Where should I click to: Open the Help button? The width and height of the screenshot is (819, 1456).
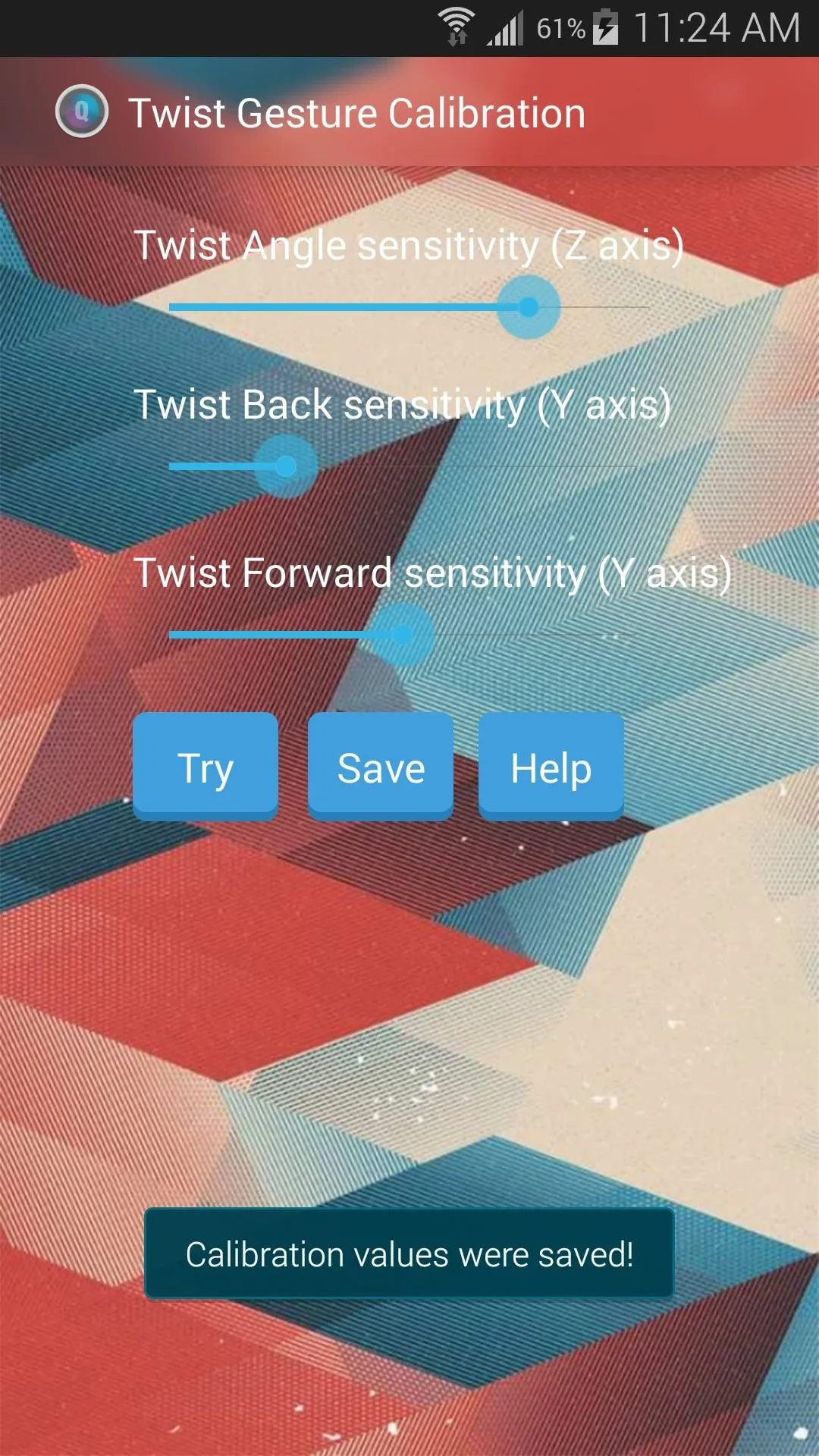click(551, 766)
